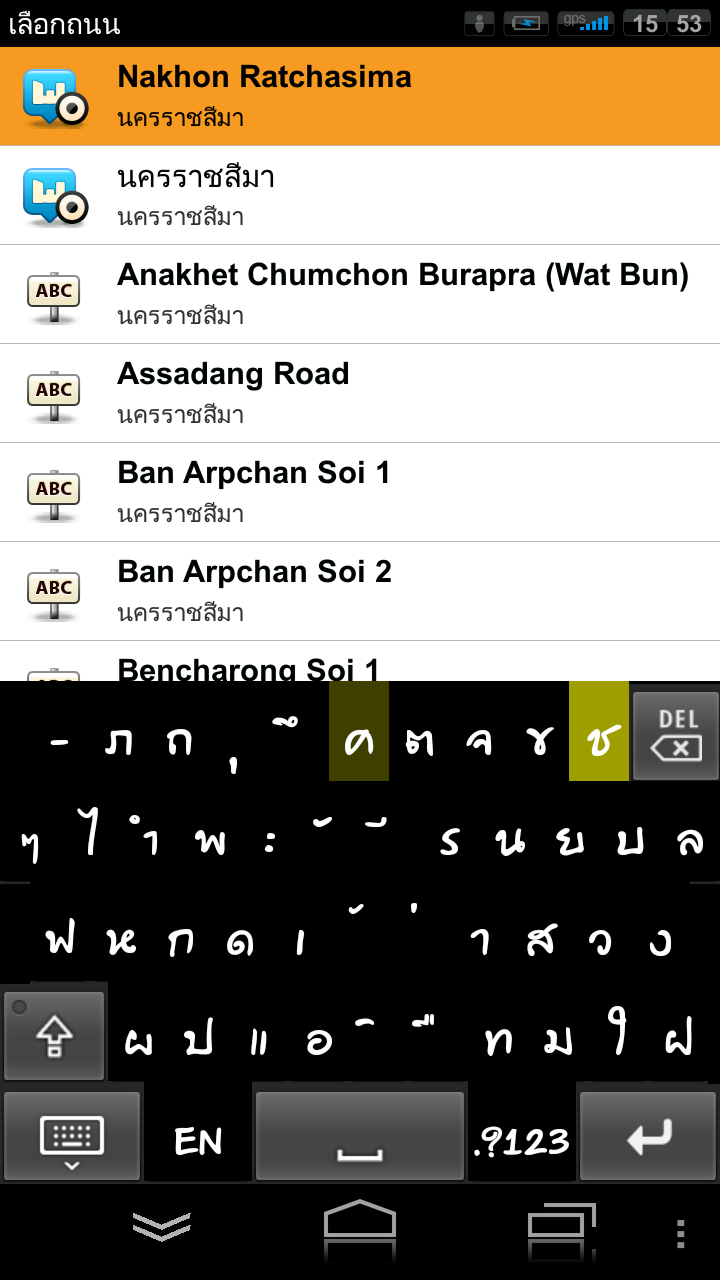The height and width of the screenshot is (1280, 720).
Task: Type the Thai letter ช
Action: tap(598, 741)
